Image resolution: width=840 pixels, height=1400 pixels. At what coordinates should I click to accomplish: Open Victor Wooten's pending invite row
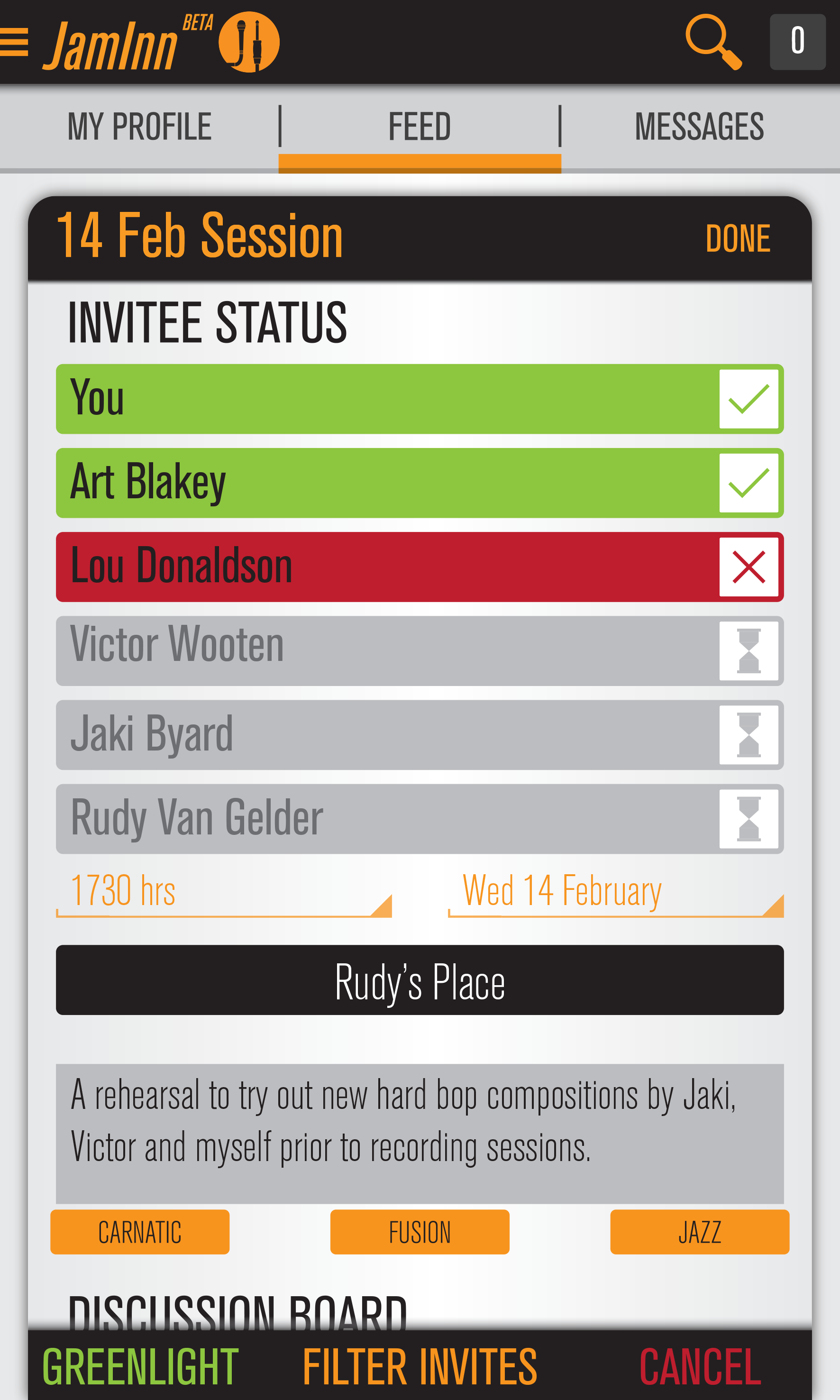385,650
